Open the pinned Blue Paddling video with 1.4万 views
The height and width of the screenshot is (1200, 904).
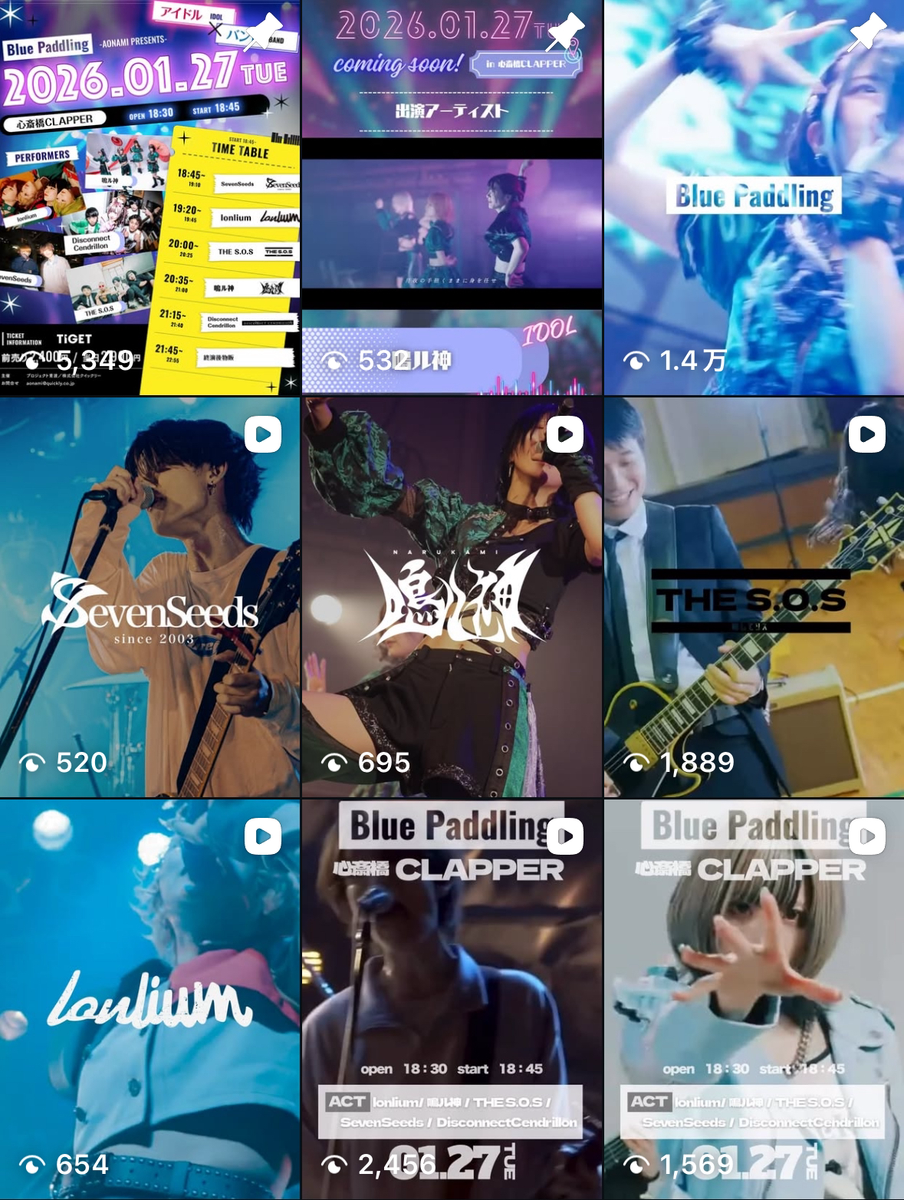[754, 198]
